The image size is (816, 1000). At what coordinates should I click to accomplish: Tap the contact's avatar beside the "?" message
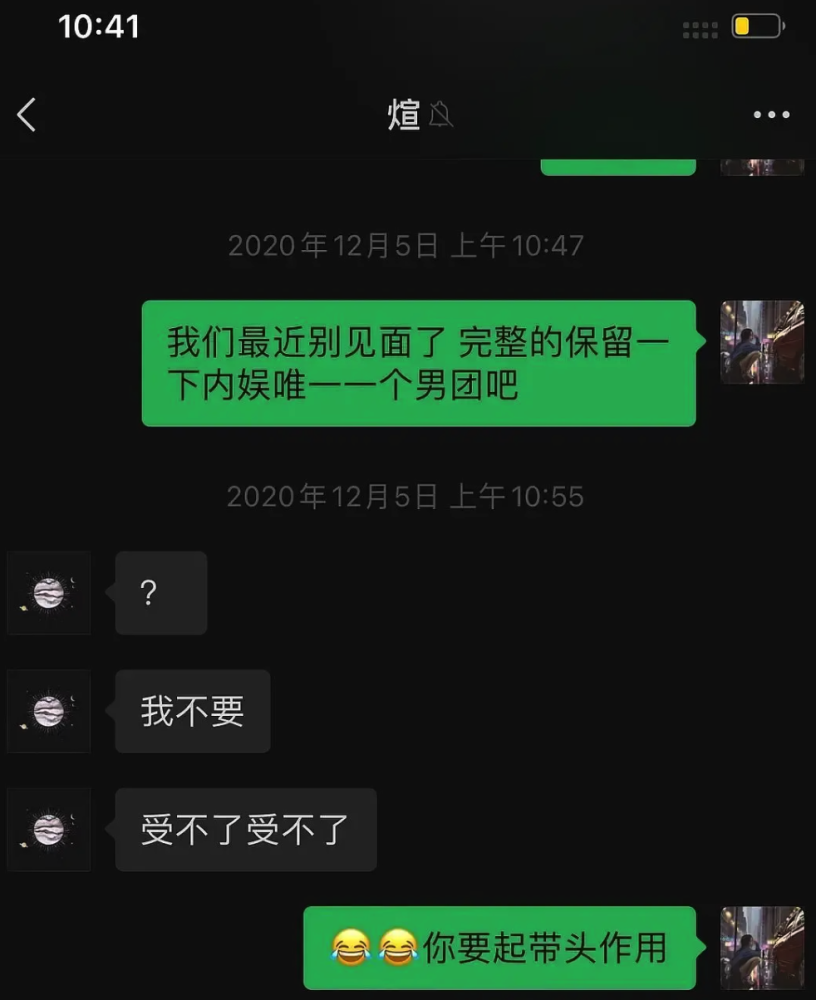[49, 593]
